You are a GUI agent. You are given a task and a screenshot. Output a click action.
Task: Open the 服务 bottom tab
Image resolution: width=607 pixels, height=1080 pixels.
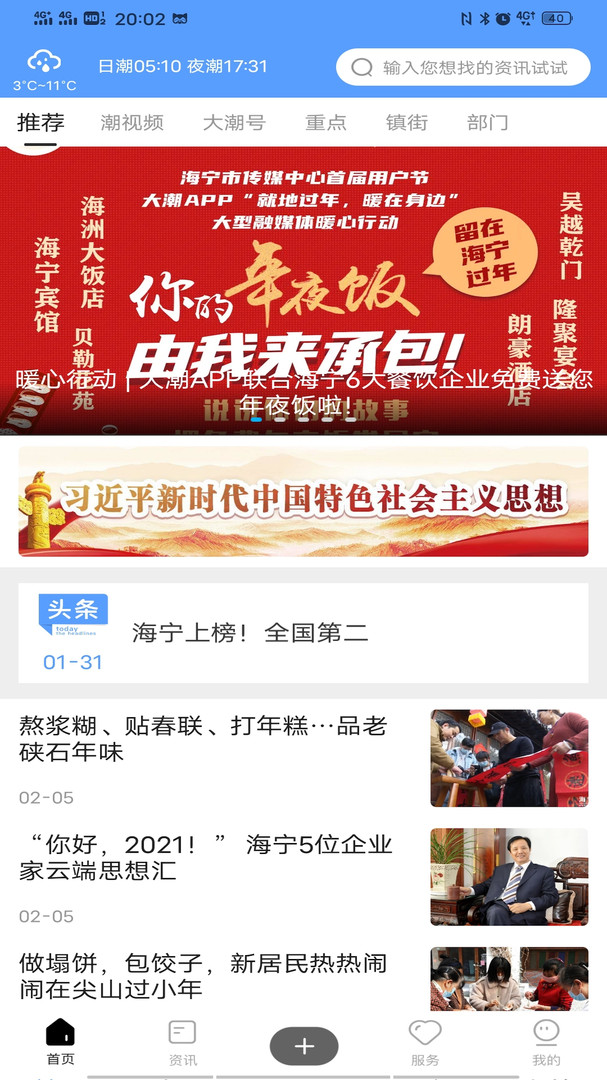pyautogui.click(x=425, y=1042)
